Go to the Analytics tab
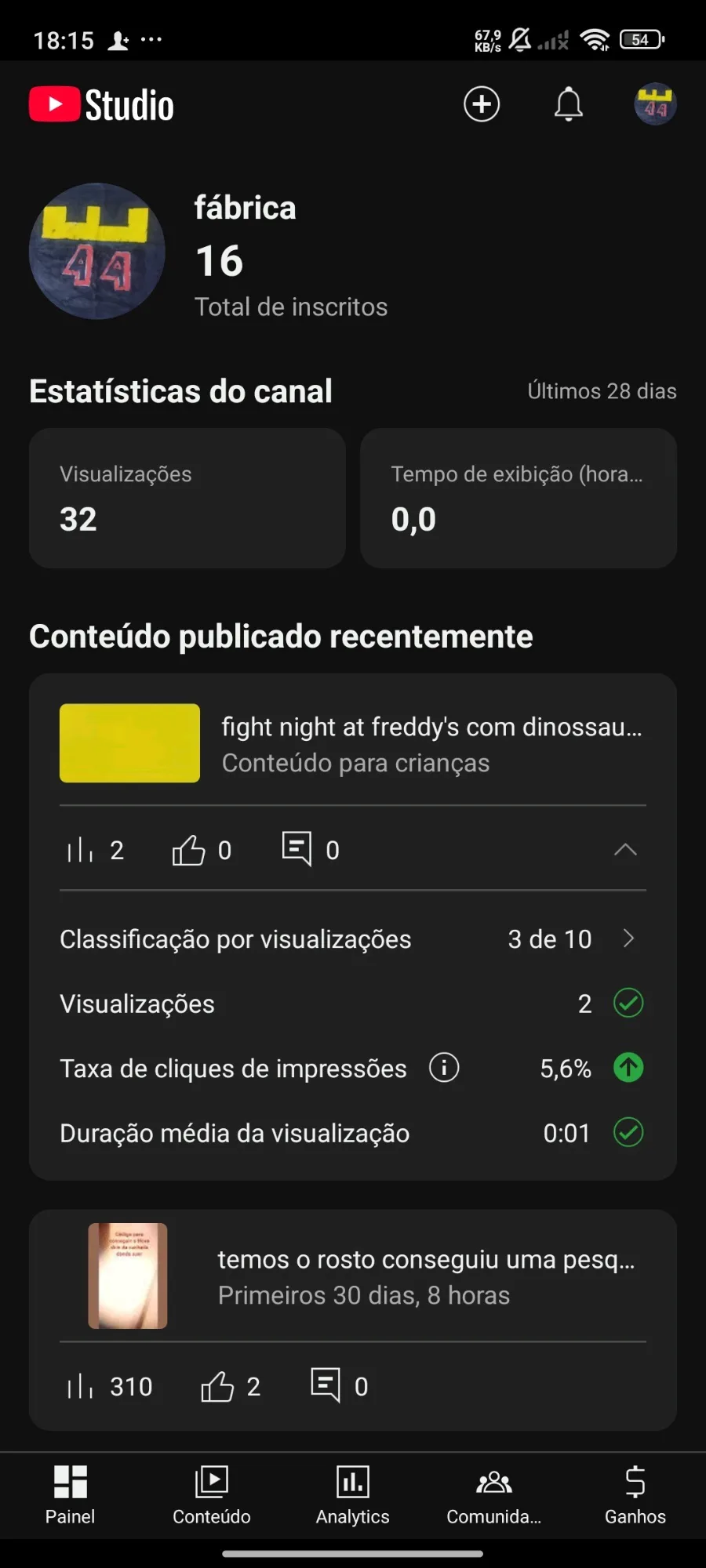The width and height of the screenshot is (706, 1568). point(353,1495)
